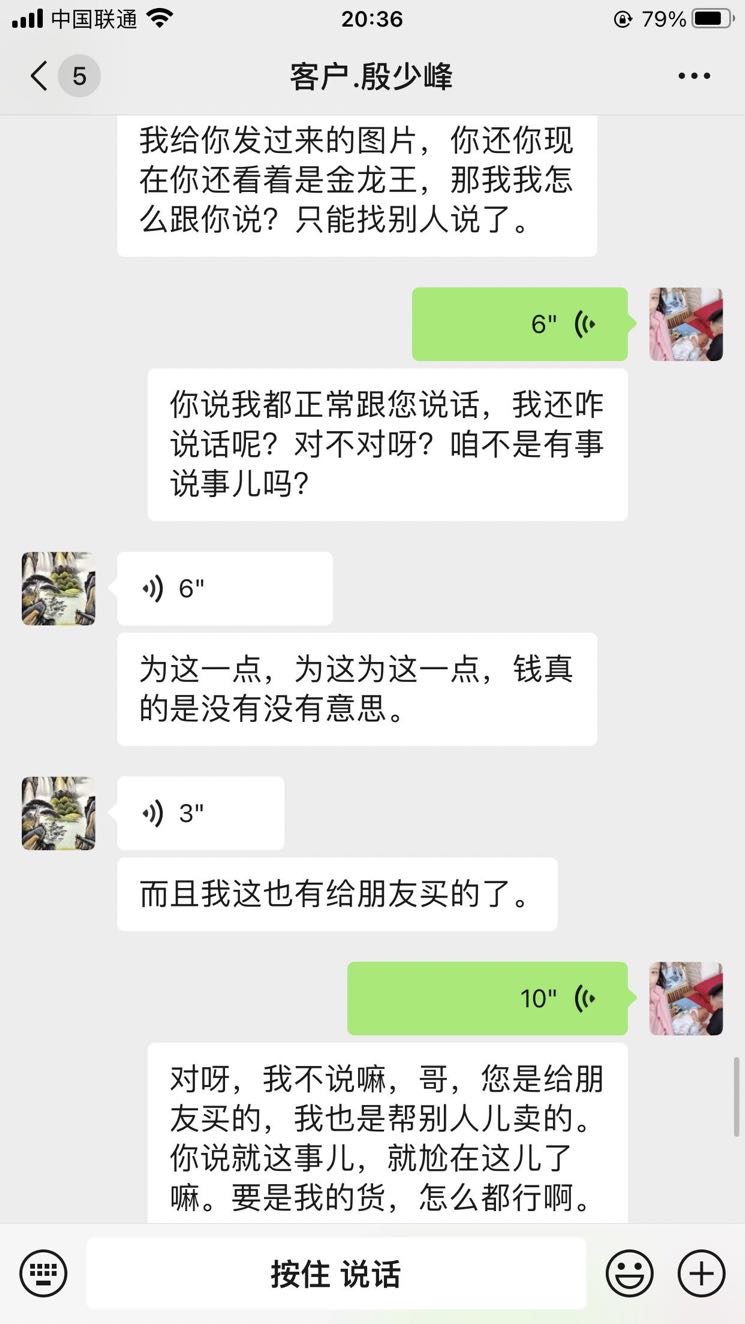Play the sent 10-second voice message
Image resolution: width=745 pixels, height=1324 pixels.
click(x=487, y=998)
